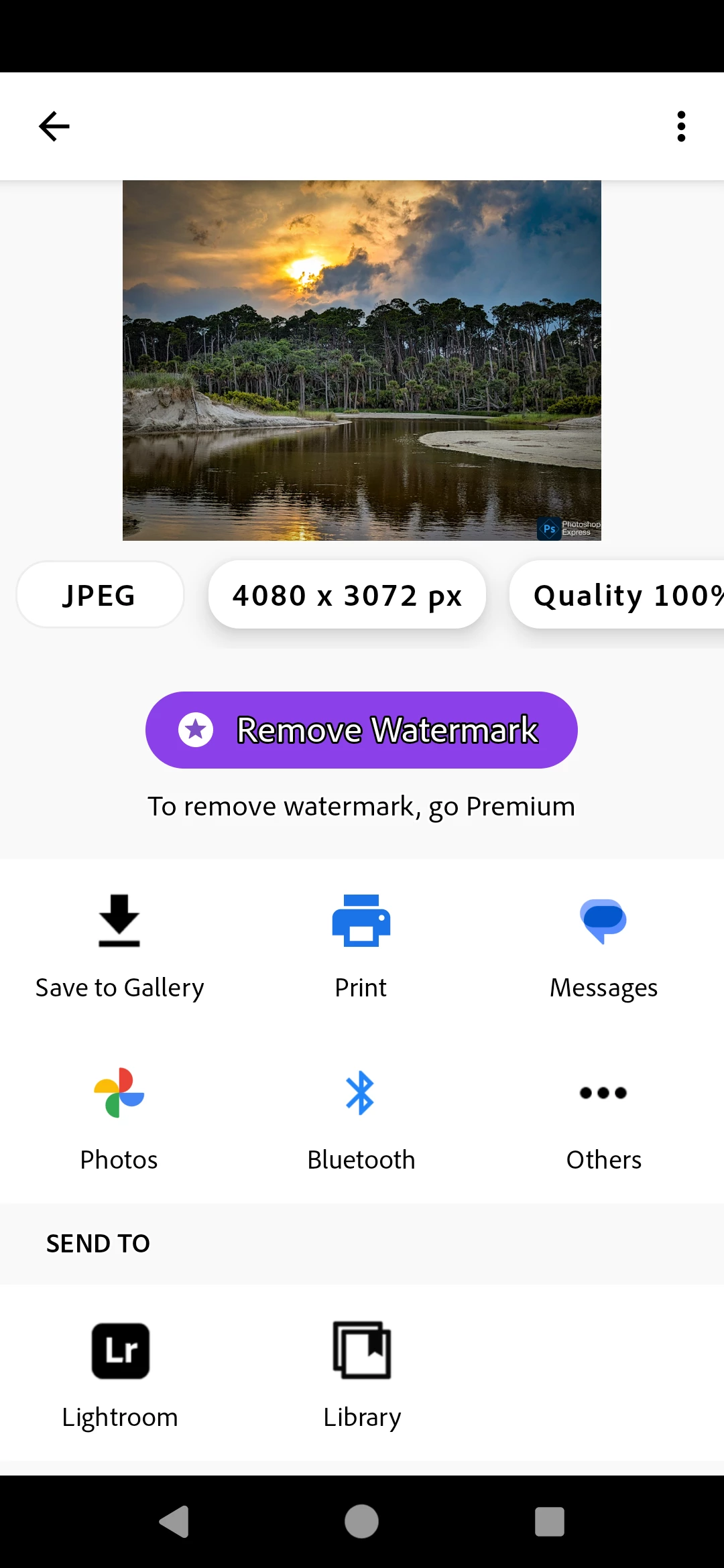Viewport: 724px width, 1568px height.
Task: Open Others sharing options
Action: (603, 1117)
